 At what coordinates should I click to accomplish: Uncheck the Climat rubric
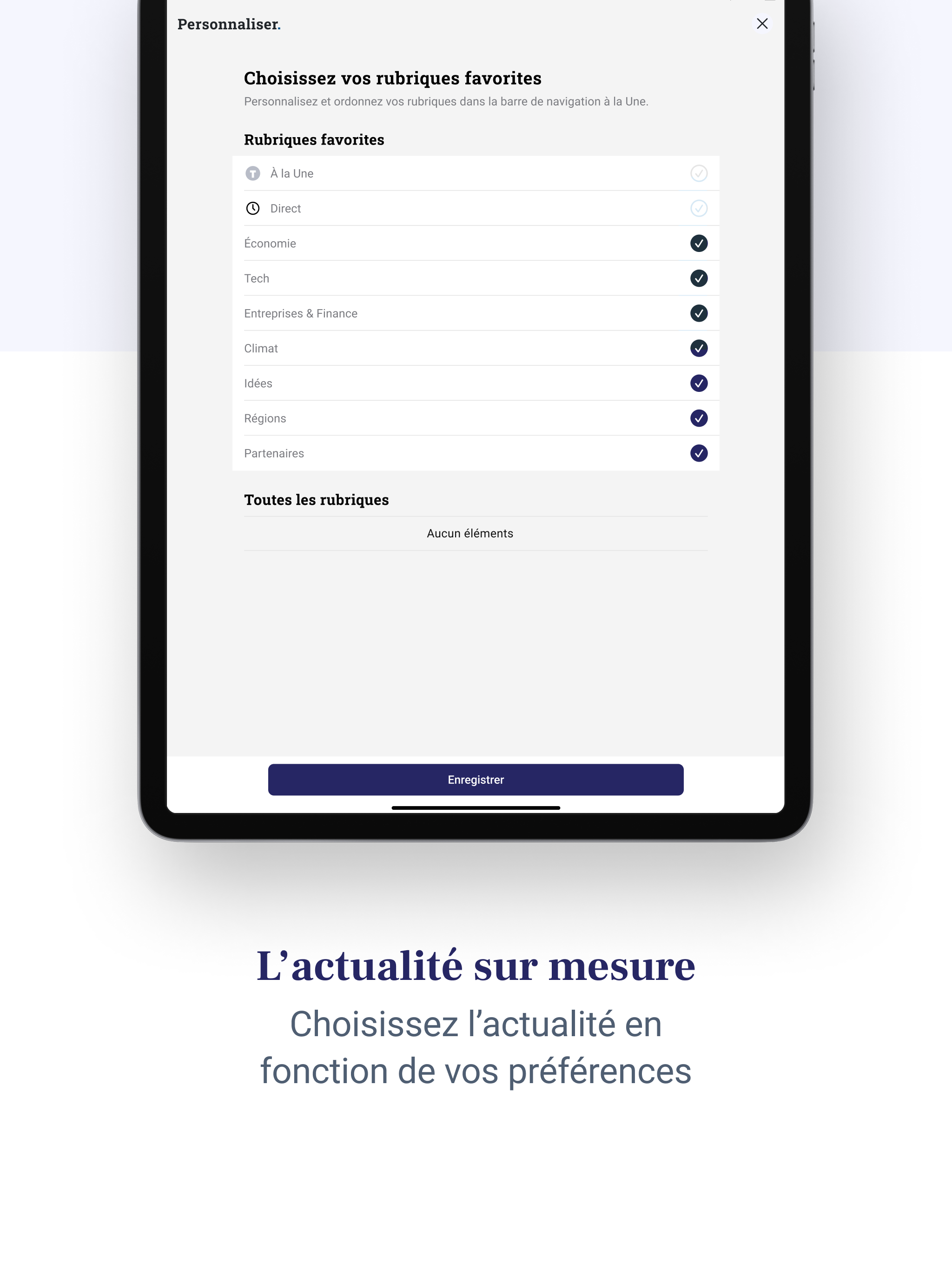point(699,349)
